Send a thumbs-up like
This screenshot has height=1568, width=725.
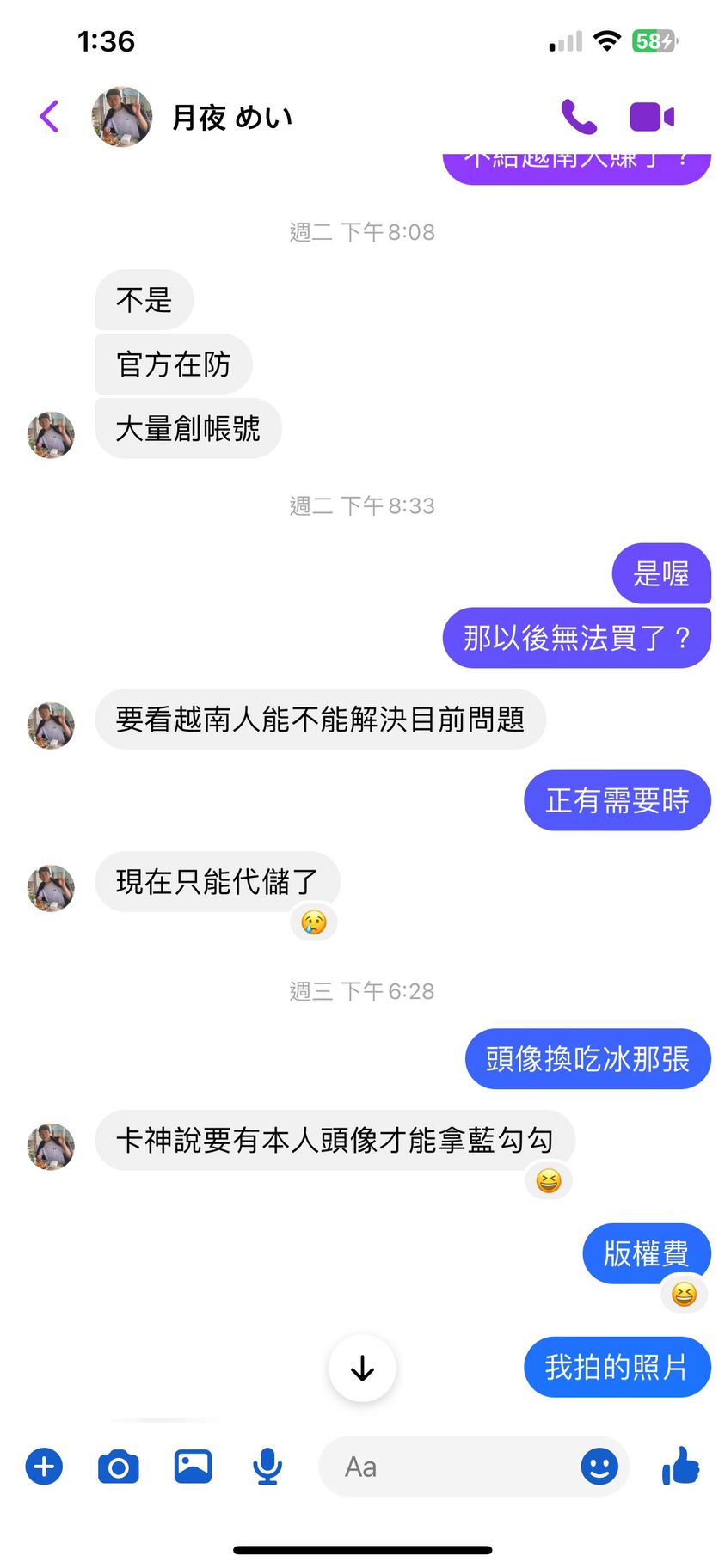click(x=680, y=1466)
